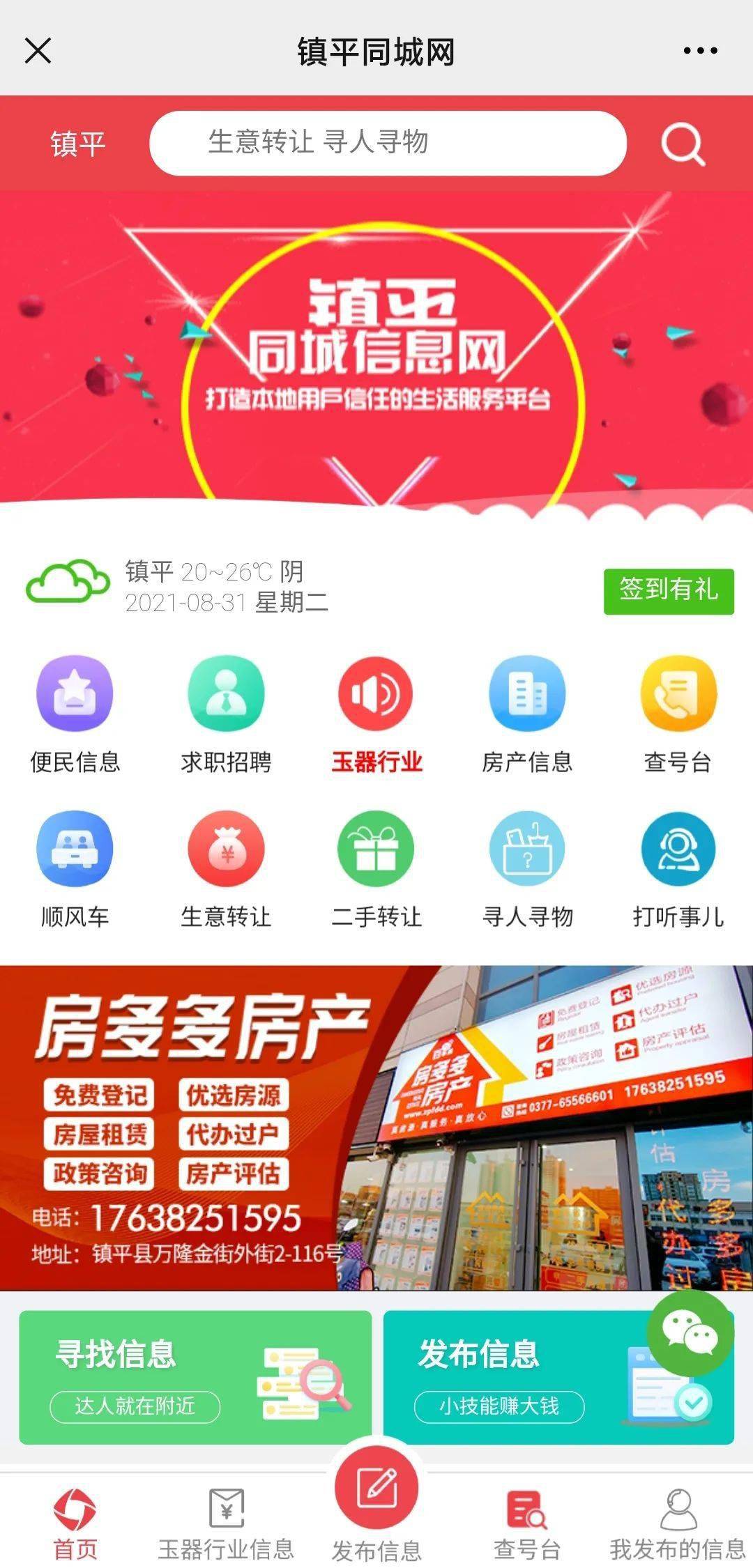Viewport: 753px width, 1568px height.
Task: Tap the search box 生意转让 寻人寻物
Action: [x=388, y=143]
